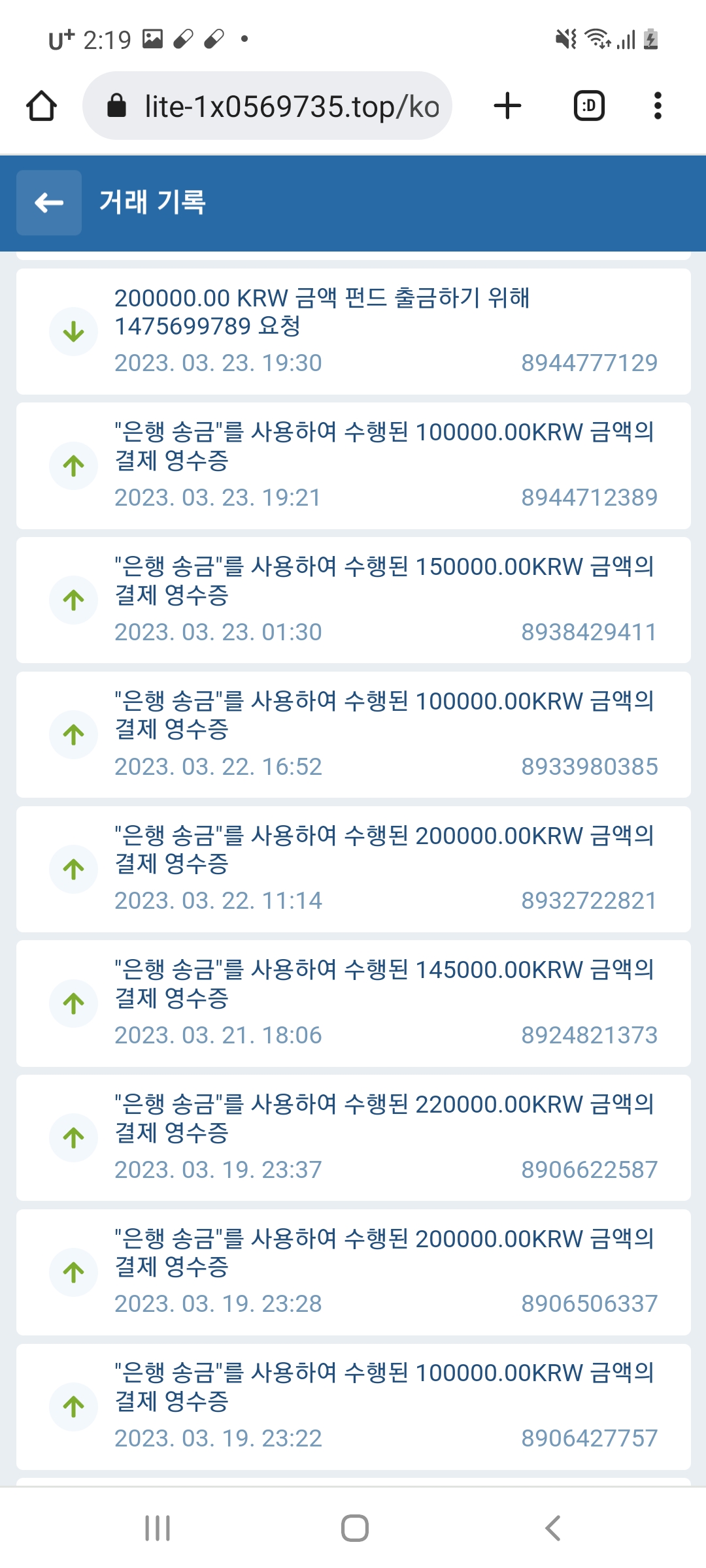The width and height of the screenshot is (706, 1568).
Task: Open the 145000.00KRW receipt entry
Action: (353, 1004)
